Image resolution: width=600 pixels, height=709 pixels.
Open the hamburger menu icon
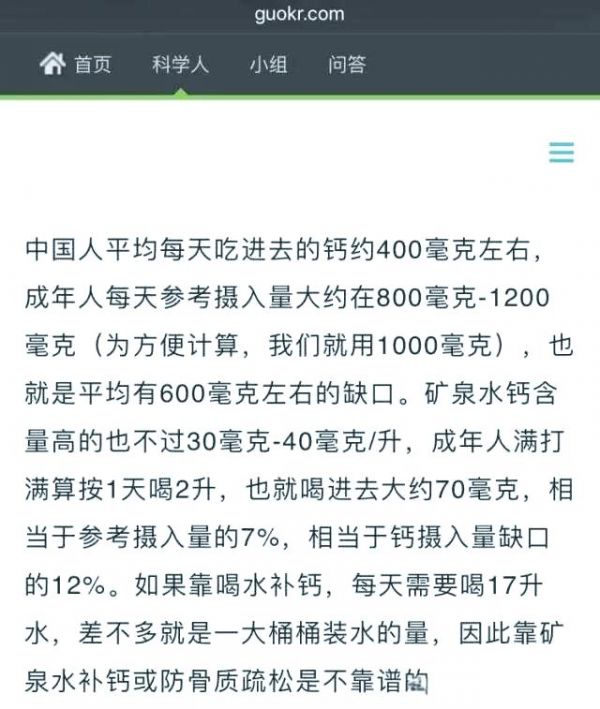click(561, 153)
